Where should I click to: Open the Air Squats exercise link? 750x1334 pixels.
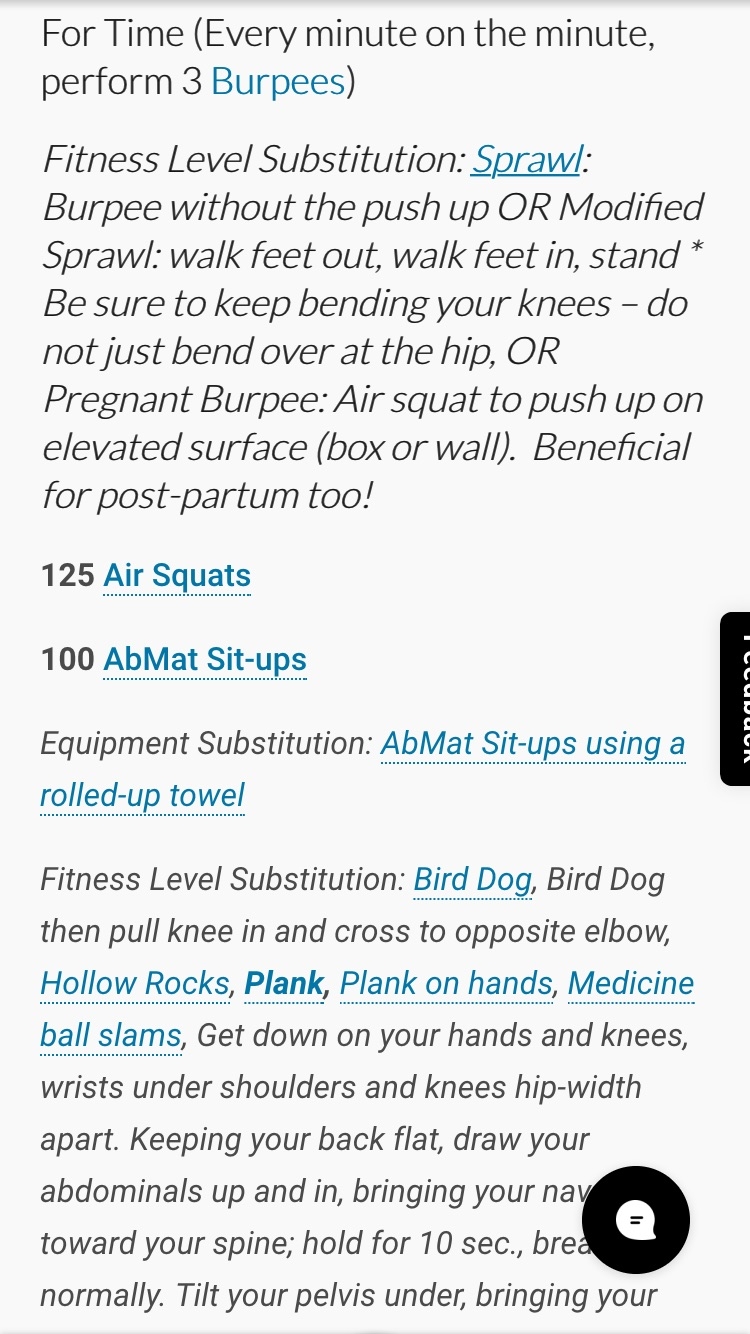point(177,576)
